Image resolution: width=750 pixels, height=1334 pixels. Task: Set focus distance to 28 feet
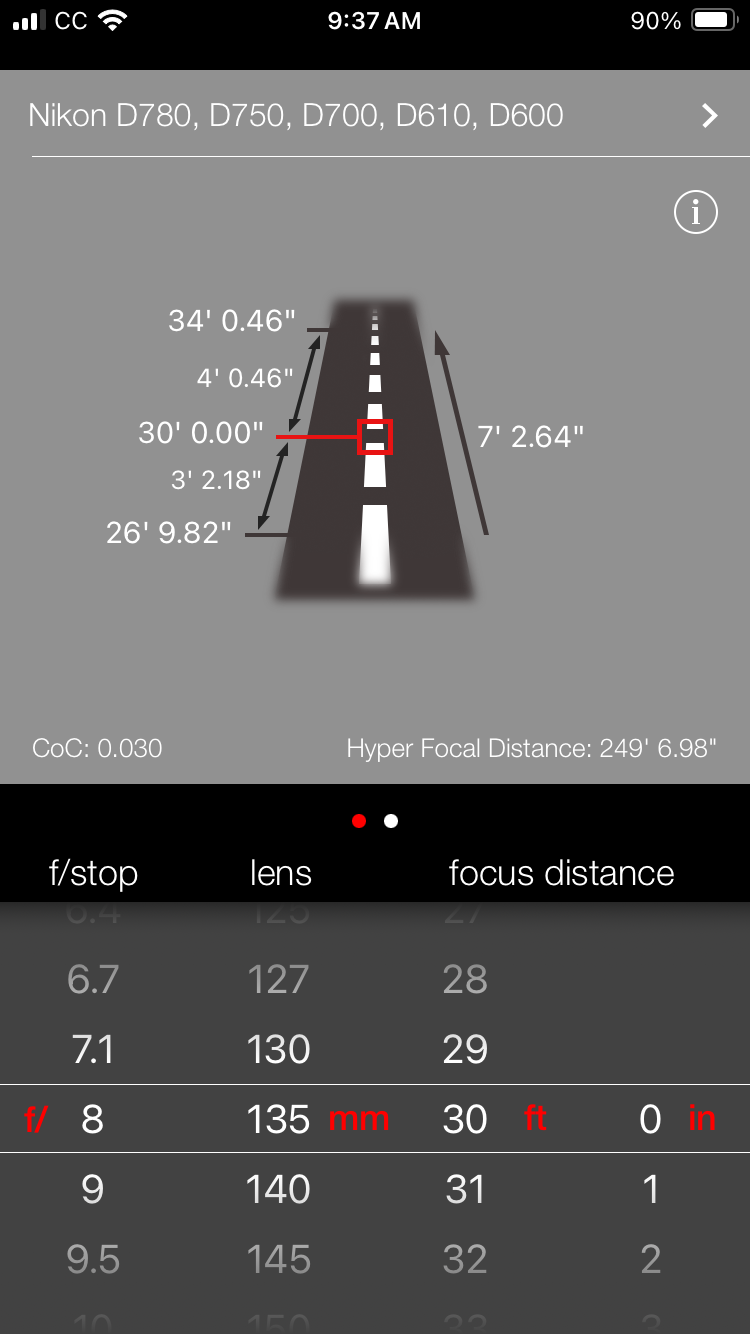pos(465,980)
